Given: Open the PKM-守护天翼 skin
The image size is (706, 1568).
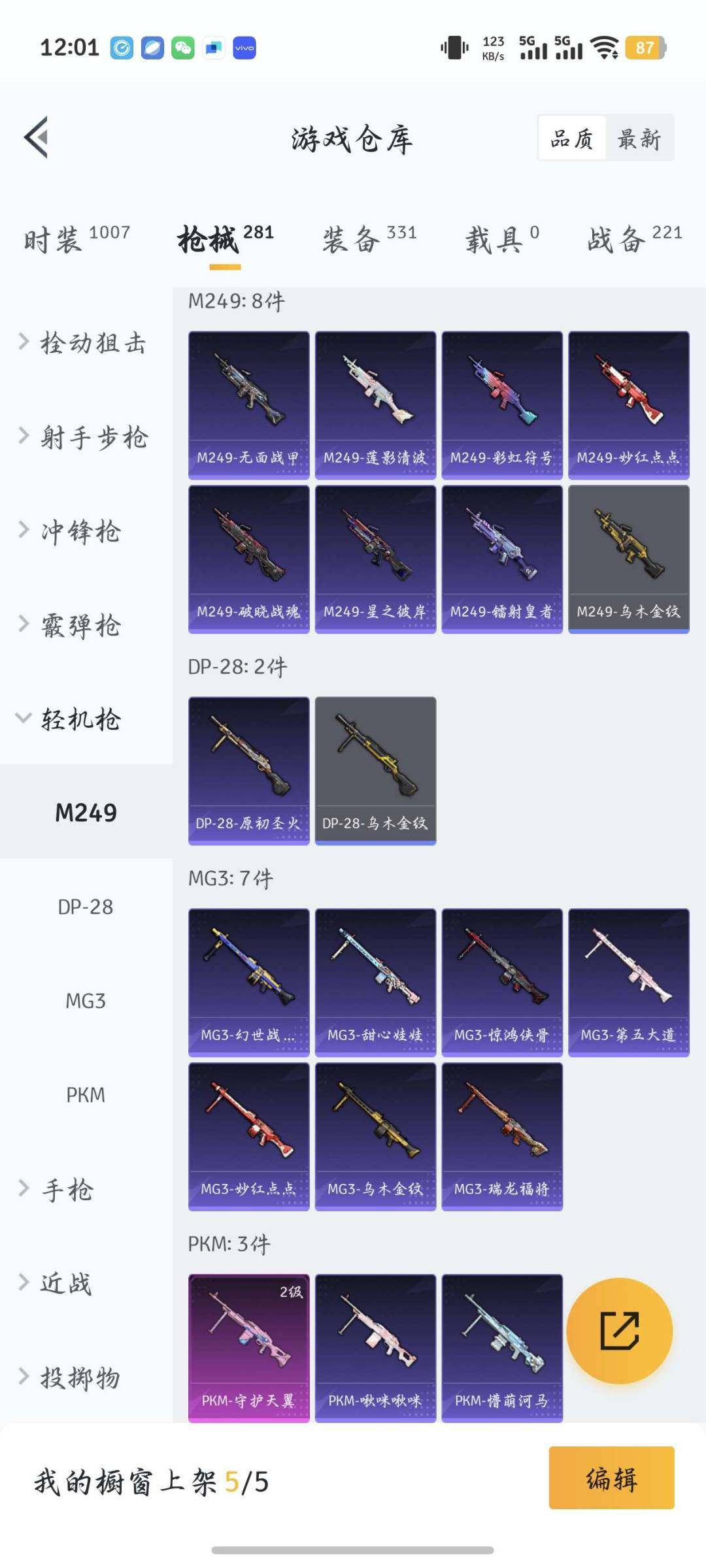Looking at the screenshot, I should [x=248, y=1348].
